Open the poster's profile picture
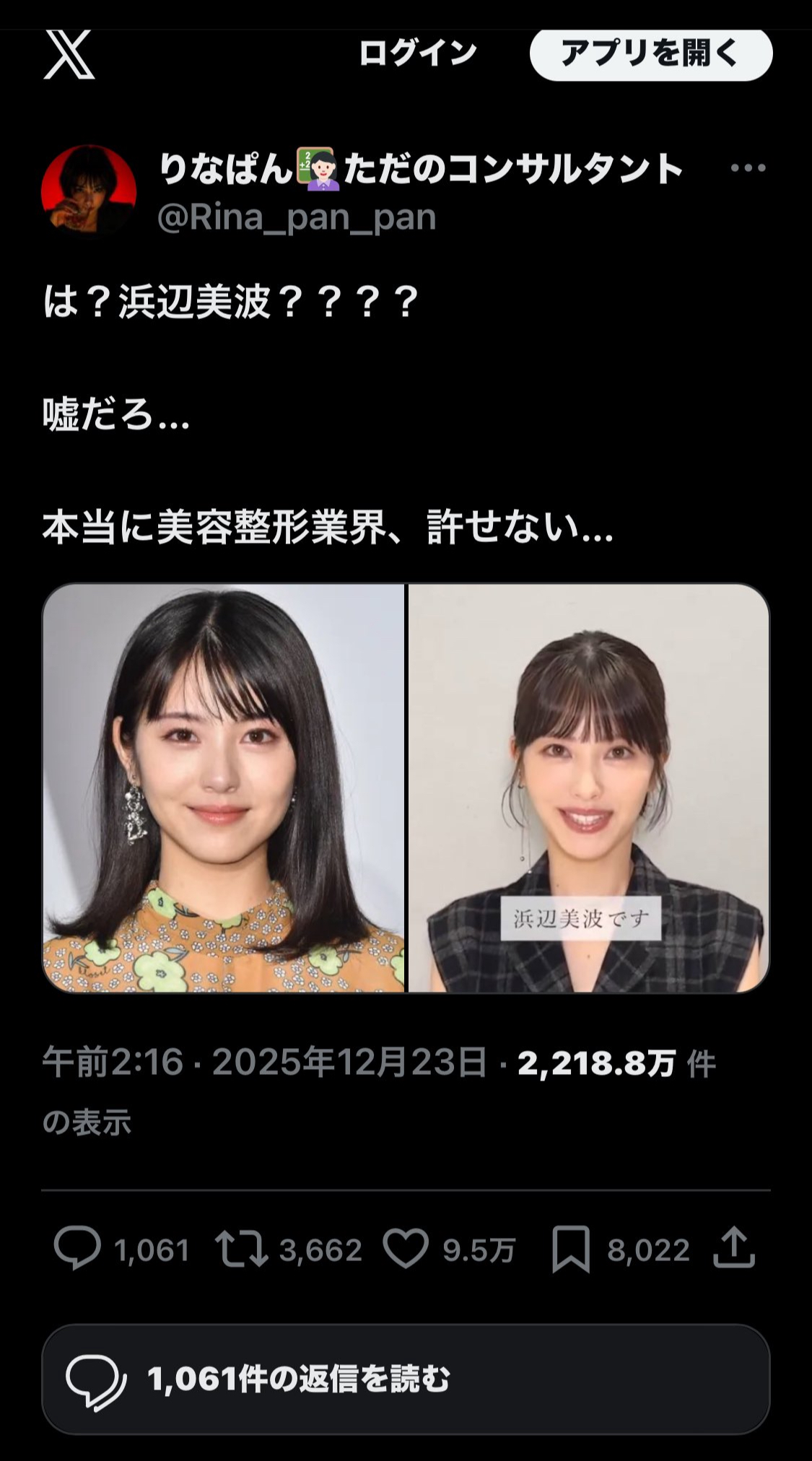This screenshot has width=812, height=1461. [x=89, y=191]
